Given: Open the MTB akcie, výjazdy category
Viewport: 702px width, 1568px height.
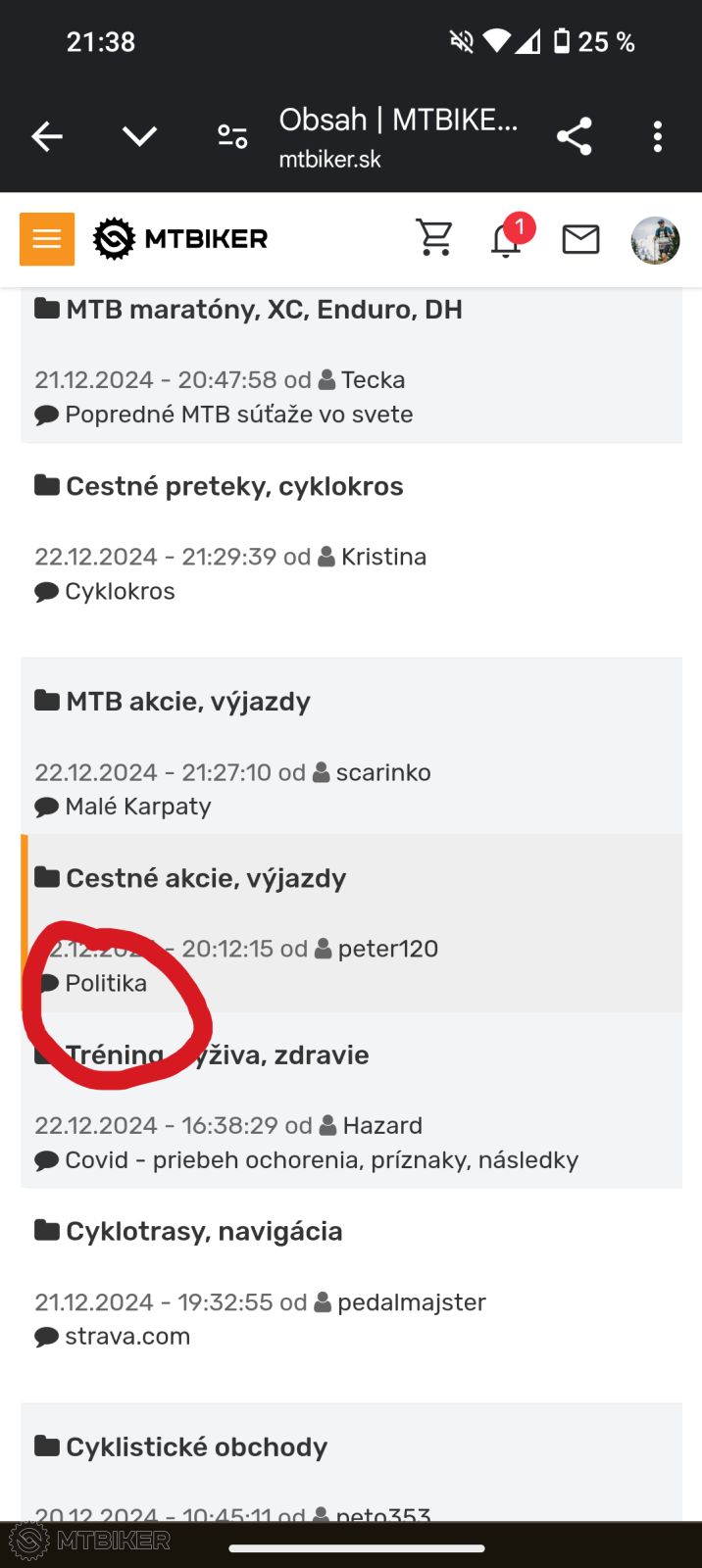Looking at the screenshot, I should pyautogui.click(x=187, y=702).
